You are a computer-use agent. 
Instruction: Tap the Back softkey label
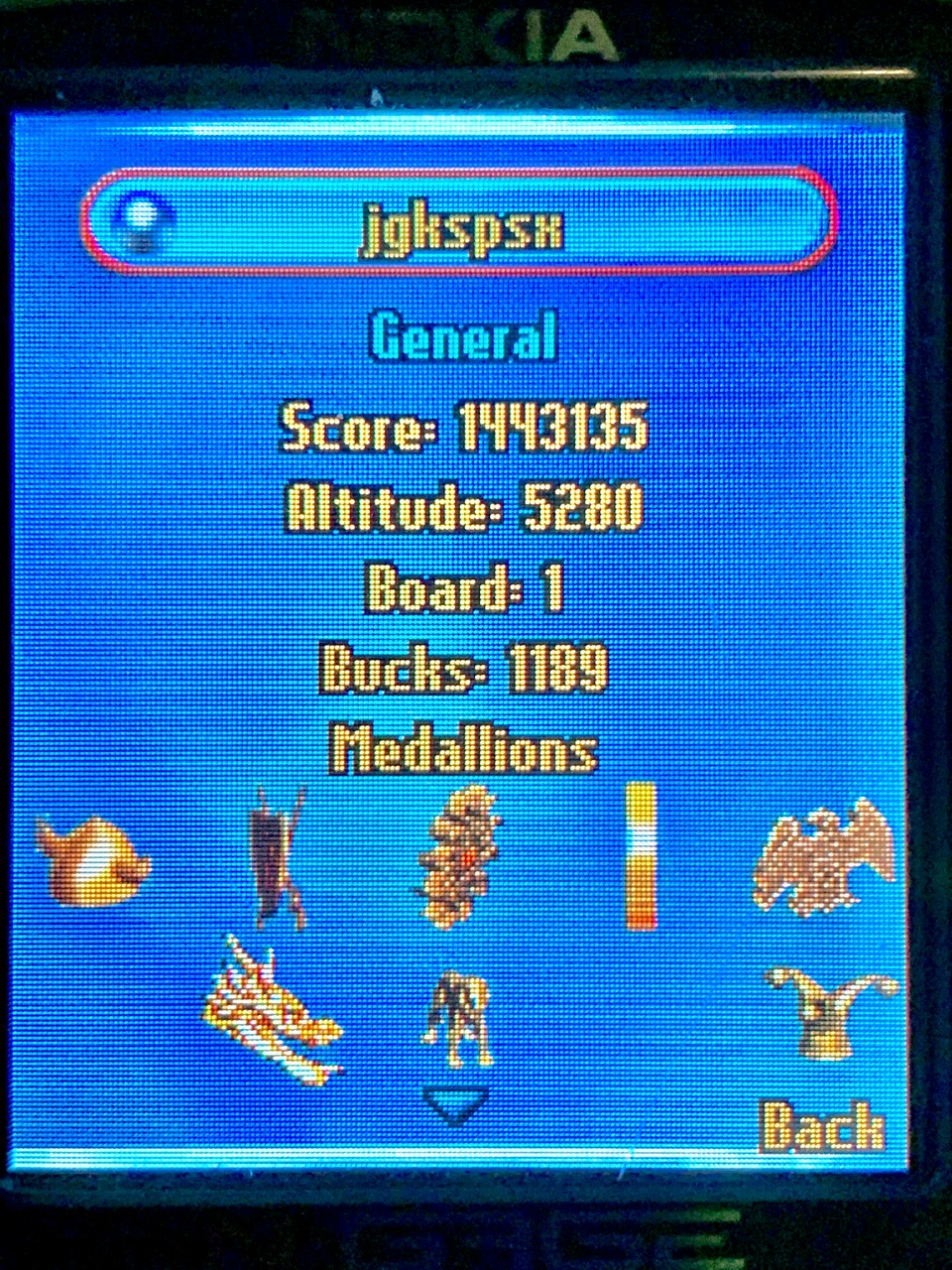pos(821,1128)
